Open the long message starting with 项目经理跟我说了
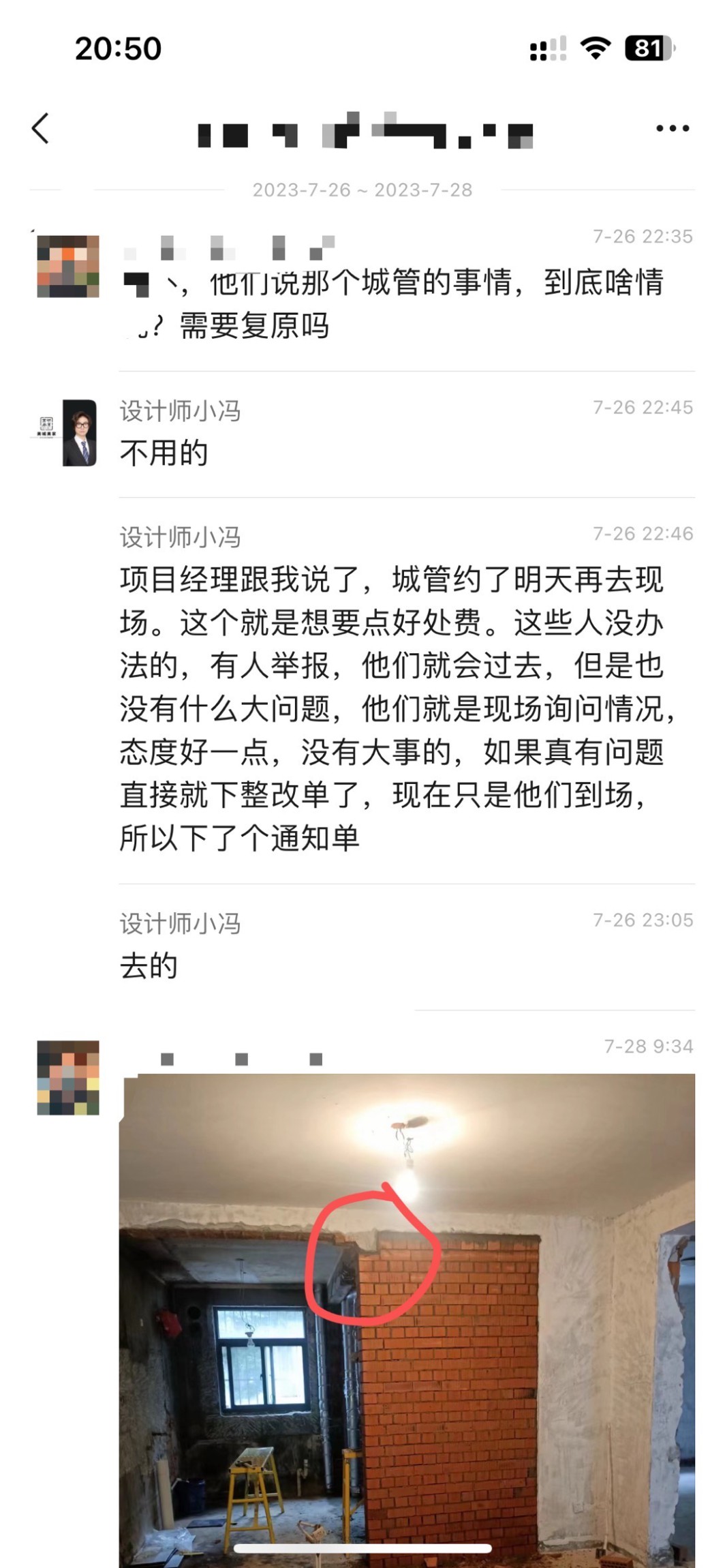 395,709
